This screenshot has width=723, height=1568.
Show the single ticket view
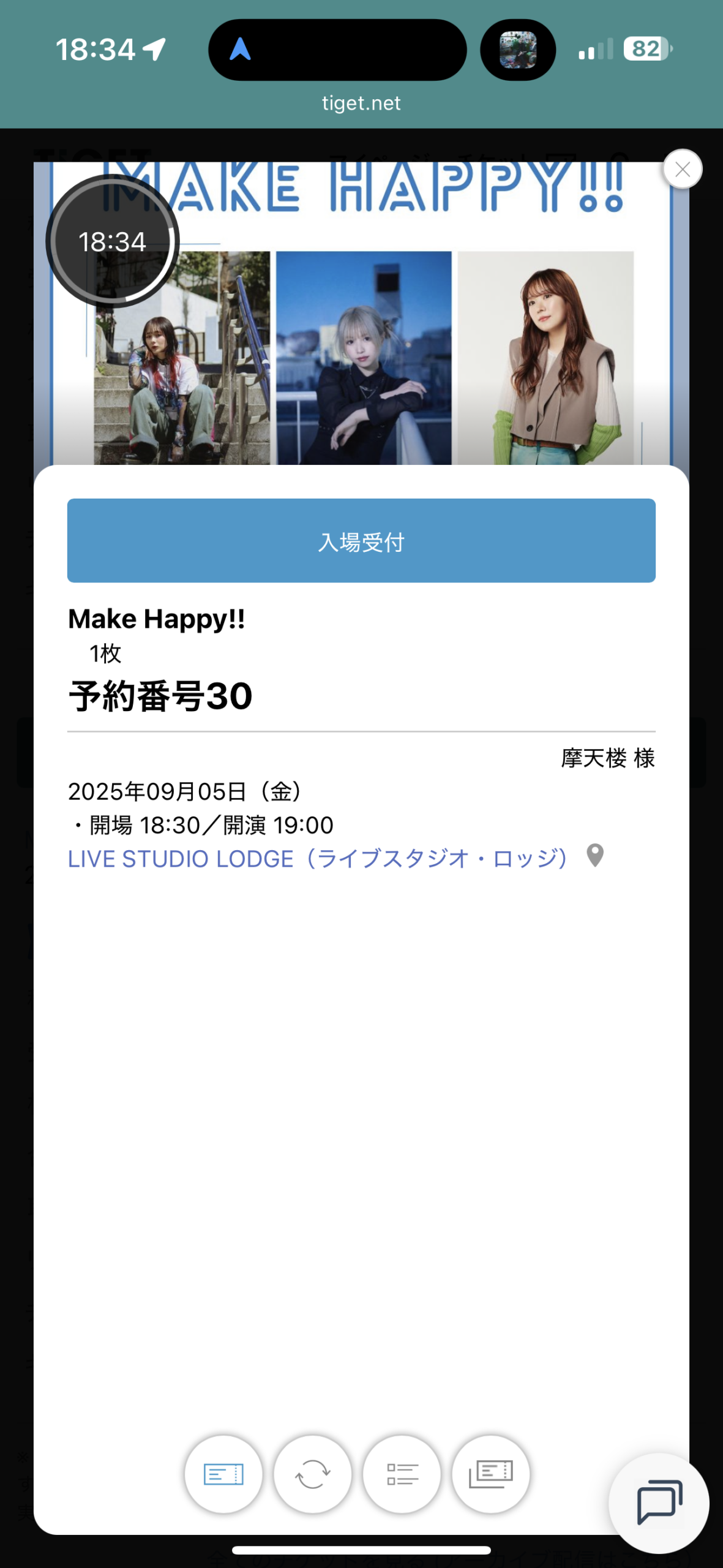[223, 1474]
